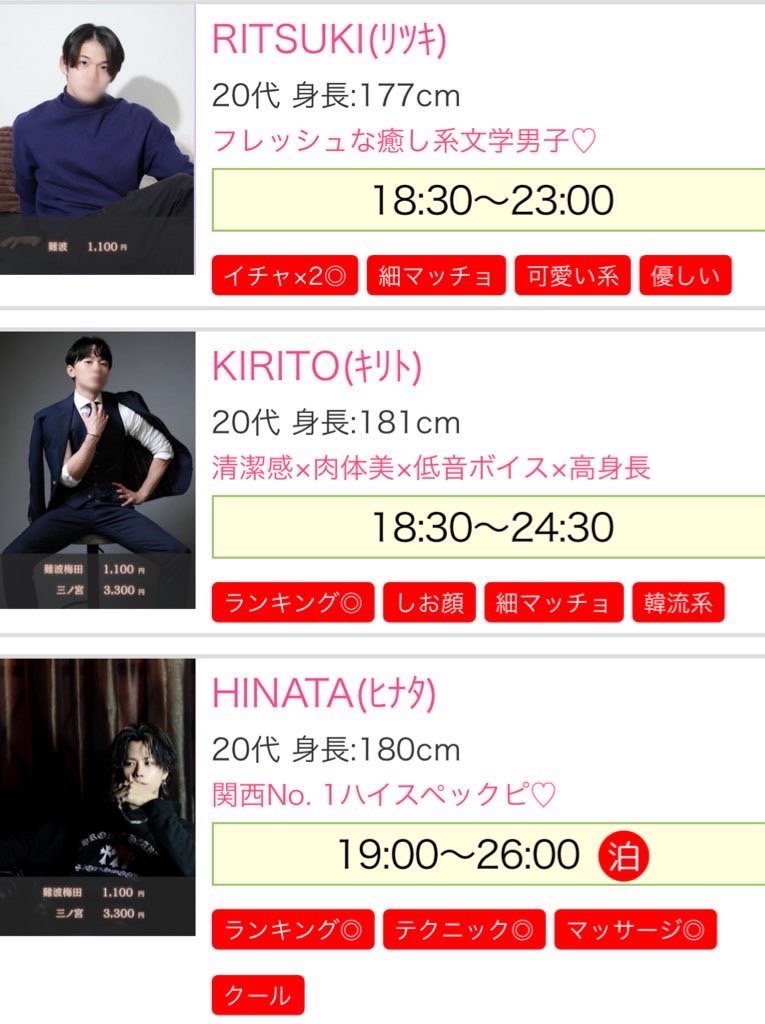Select the ランキング◎ tag under KIRITO
The image size is (765, 1024).
click(x=293, y=603)
